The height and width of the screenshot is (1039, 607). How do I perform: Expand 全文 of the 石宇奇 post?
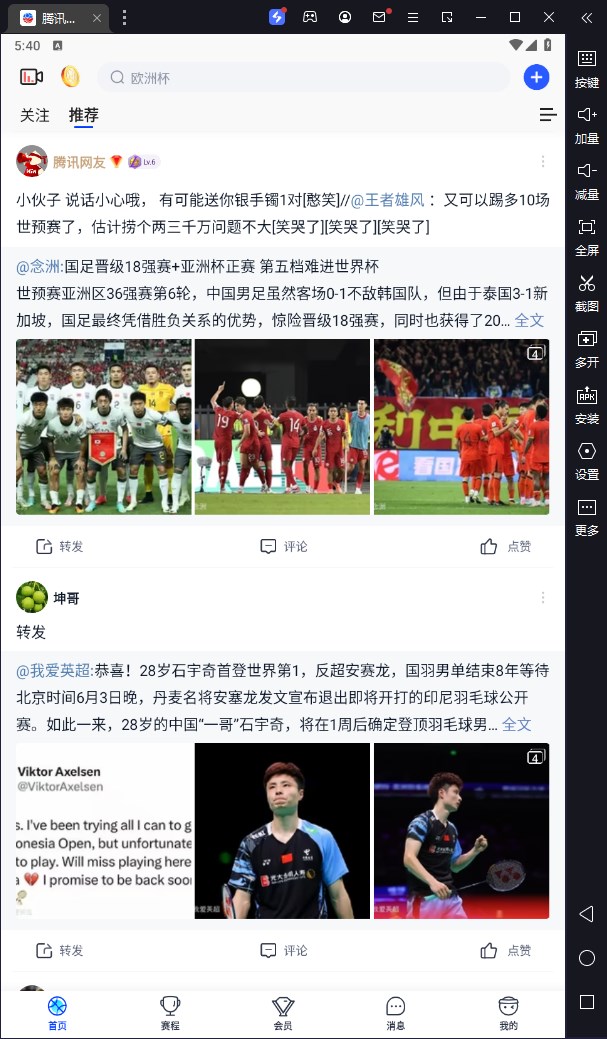tap(516, 724)
